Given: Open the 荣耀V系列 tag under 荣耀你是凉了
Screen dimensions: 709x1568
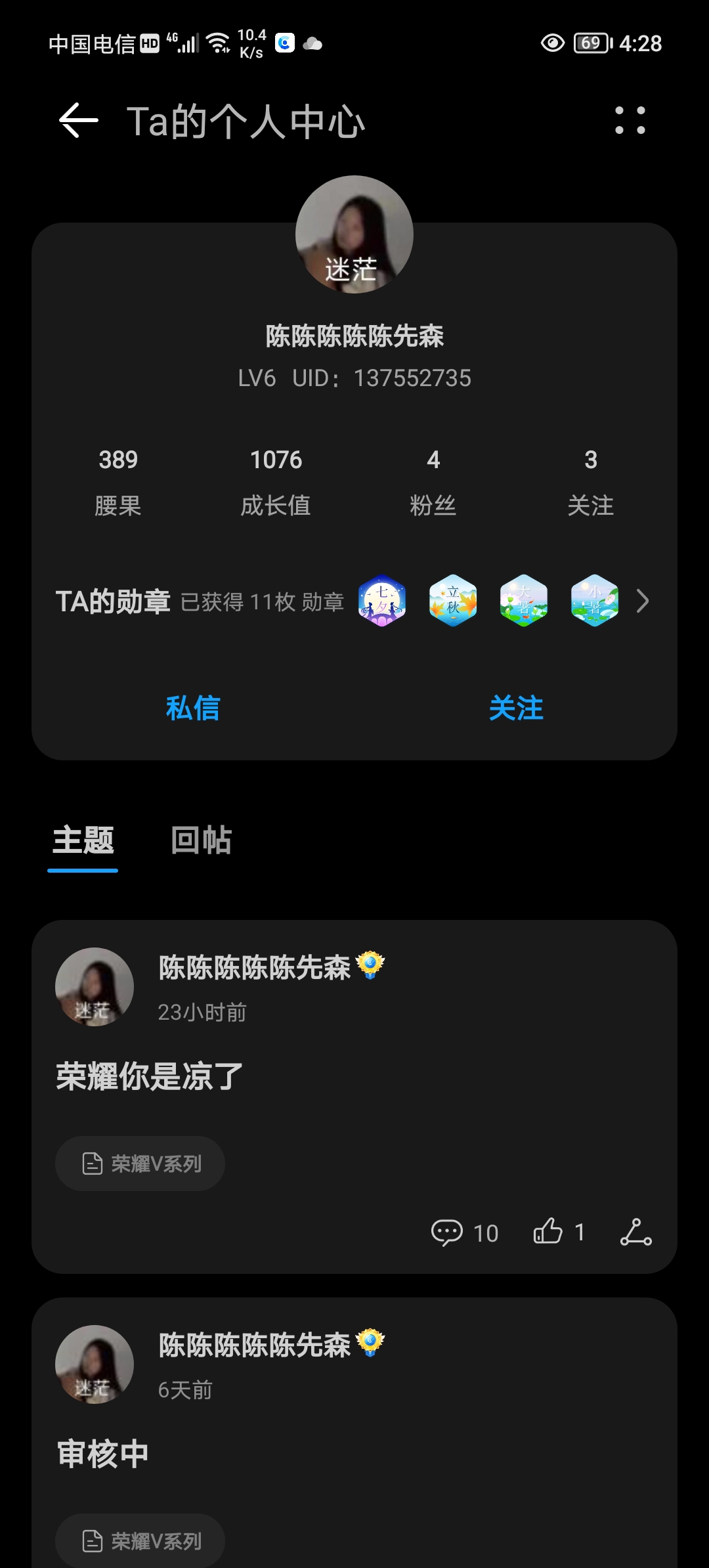Looking at the screenshot, I should click(140, 1164).
